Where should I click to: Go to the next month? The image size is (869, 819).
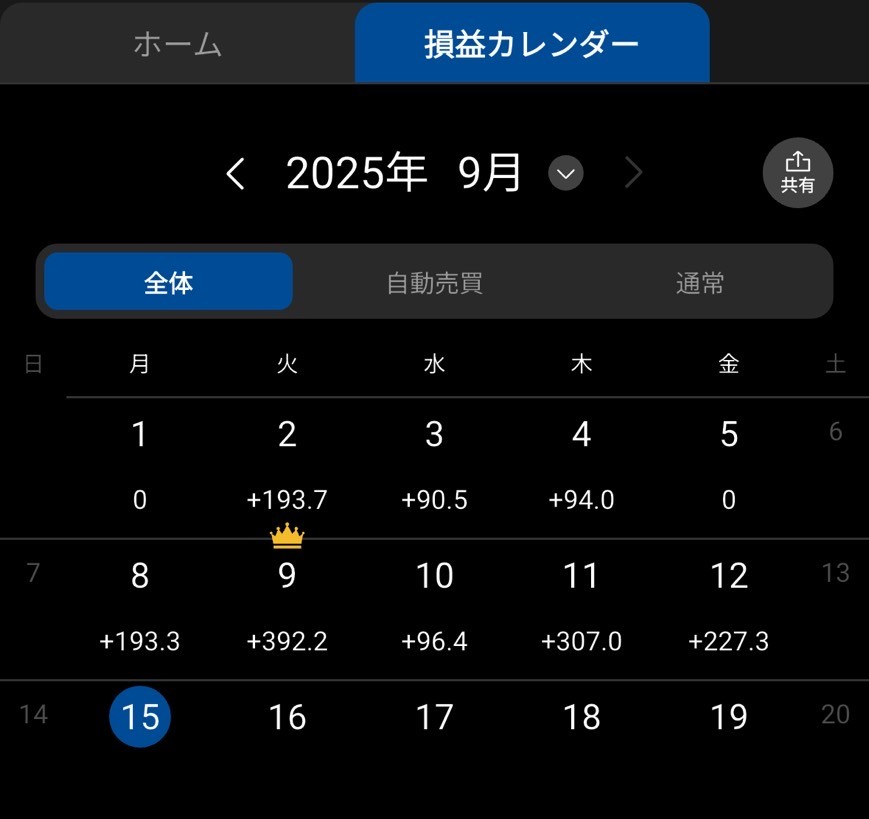point(634,174)
